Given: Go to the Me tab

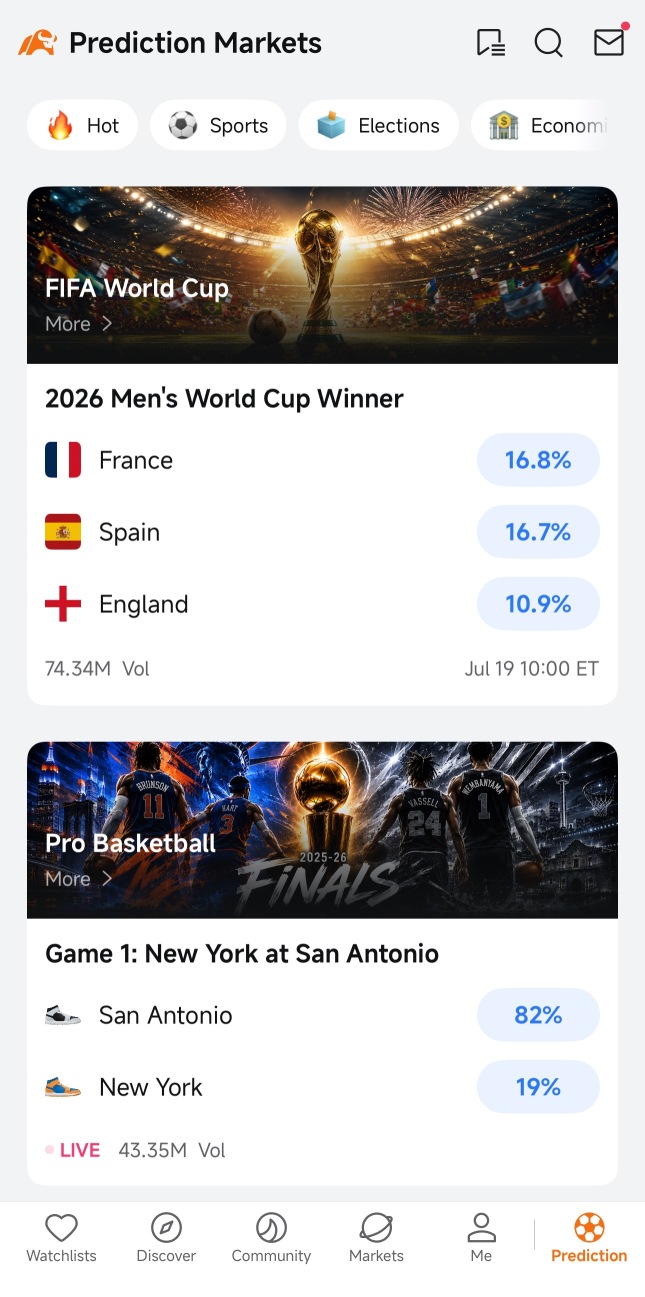Looking at the screenshot, I should [x=481, y=1238].
